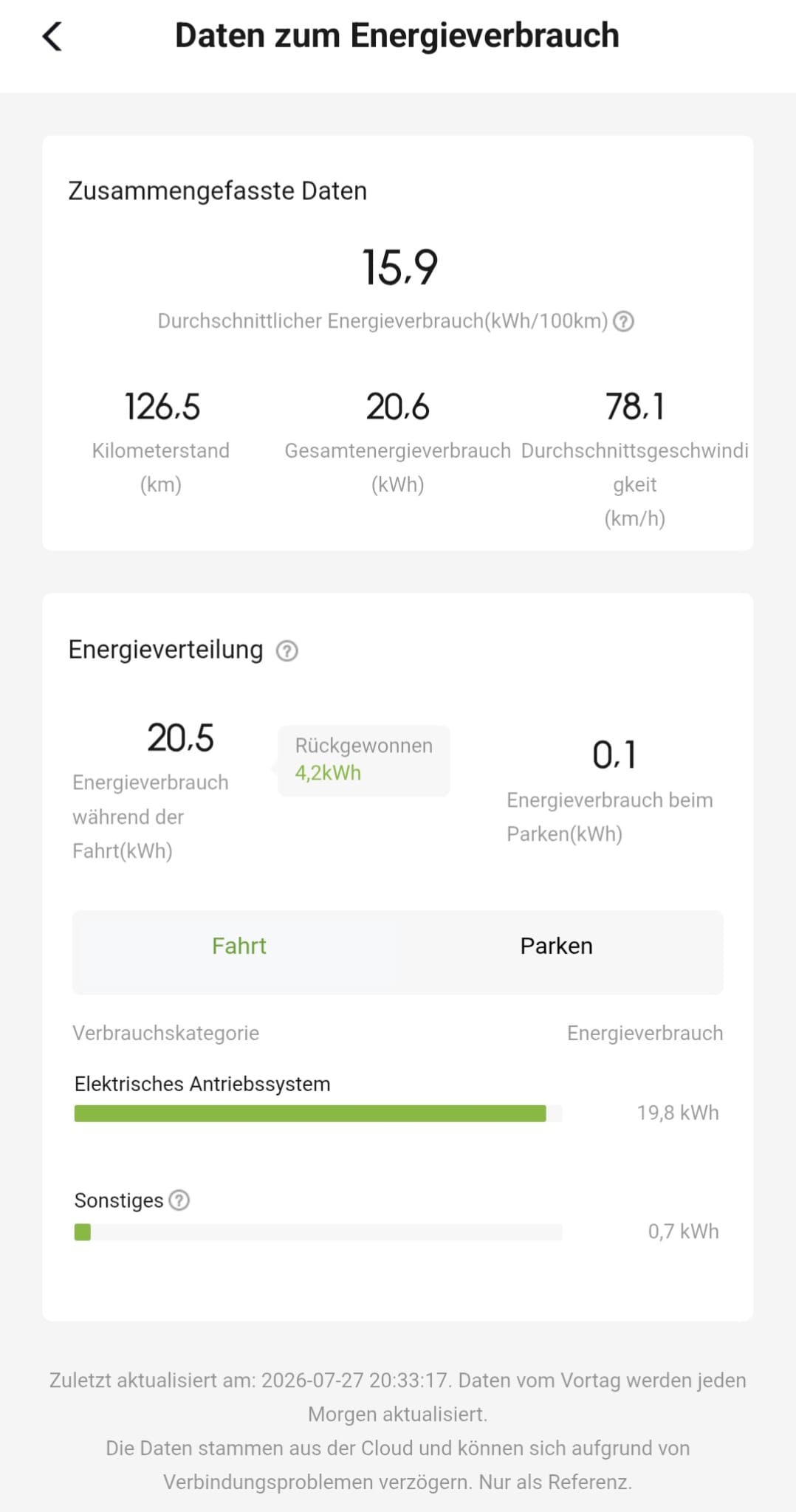This screenshot has width=796, height=1512.
Task: Show info about Energieverteilung
Action: coord(287,651)
